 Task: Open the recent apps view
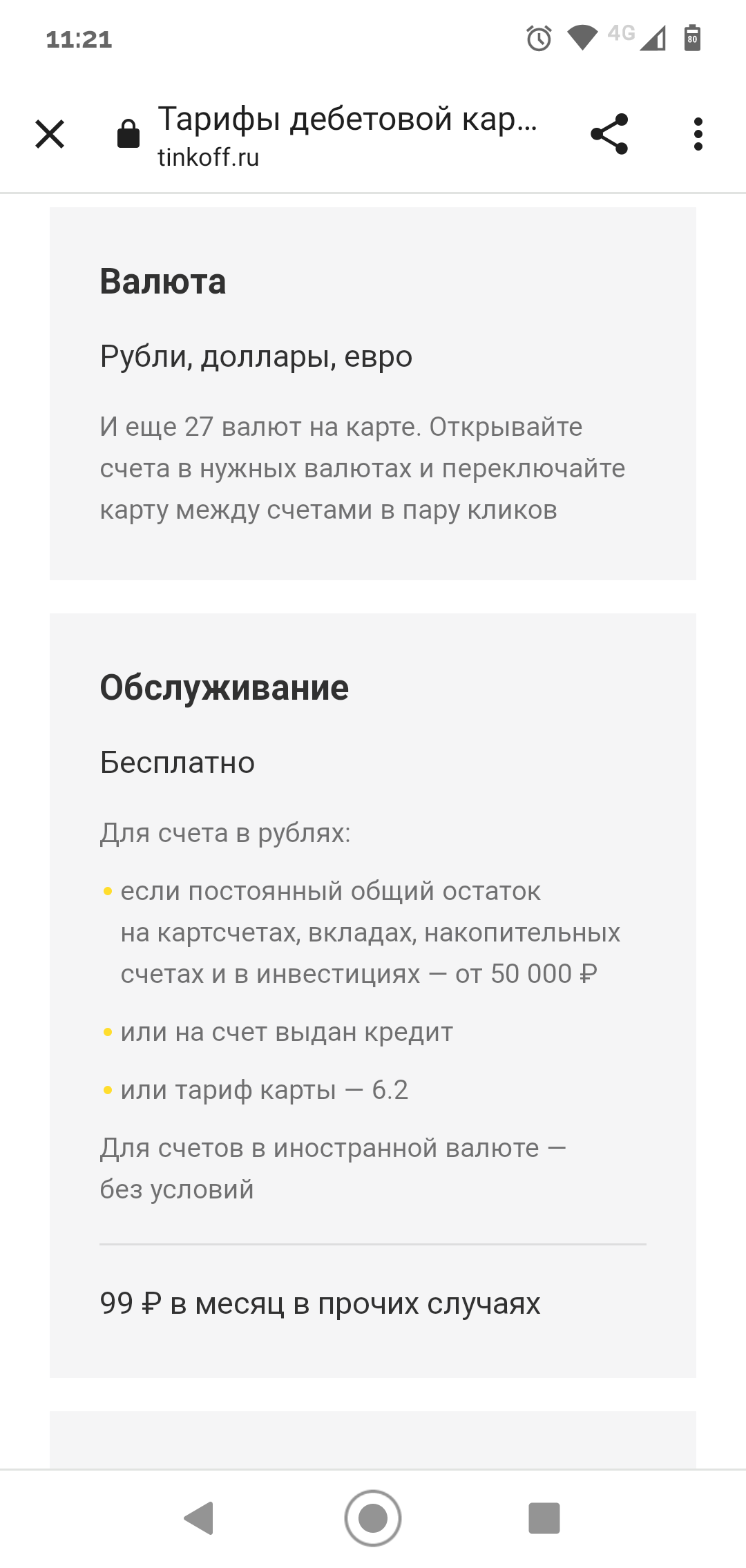544,1518
